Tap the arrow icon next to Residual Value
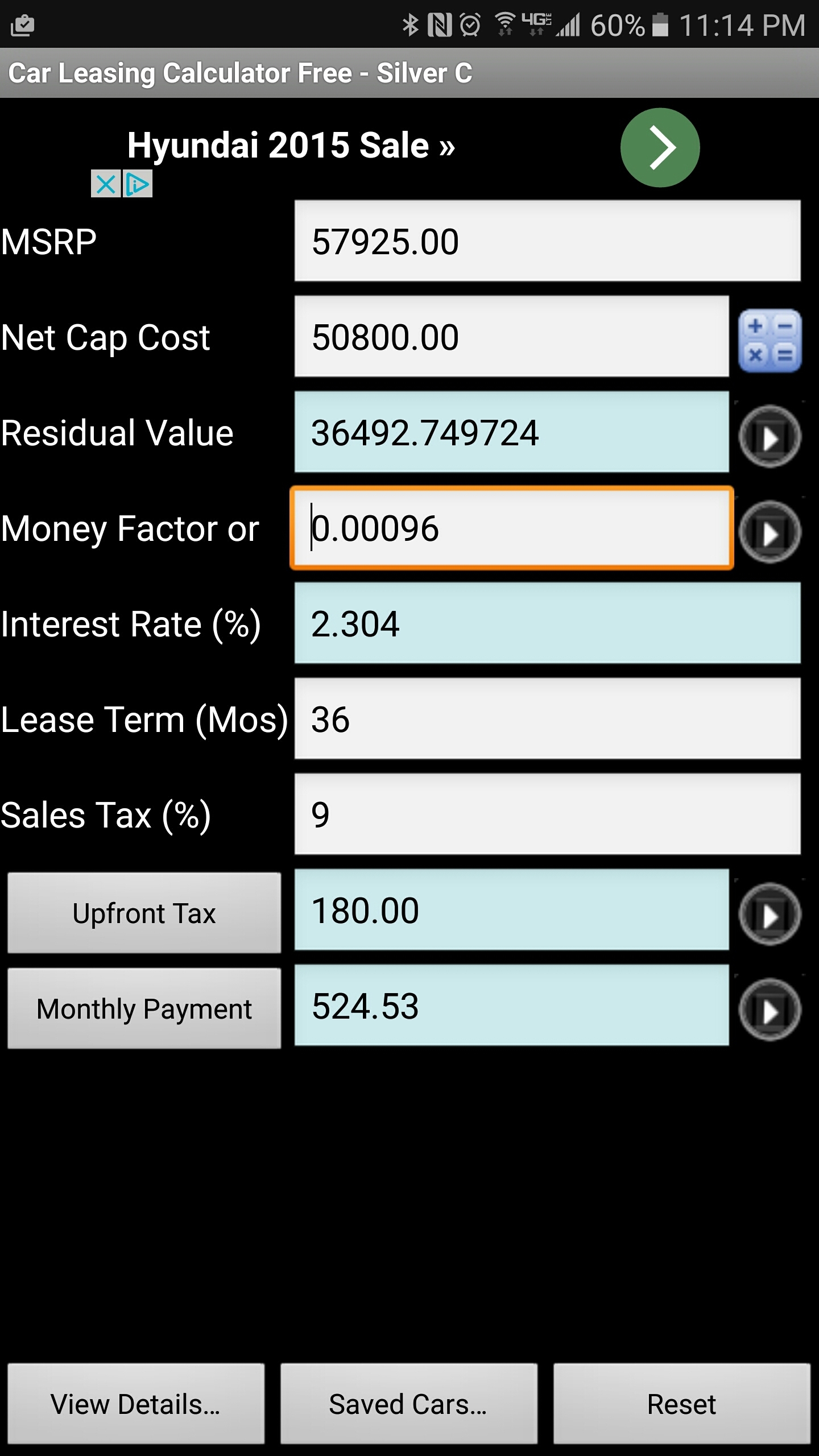 (x=770, y=436)
